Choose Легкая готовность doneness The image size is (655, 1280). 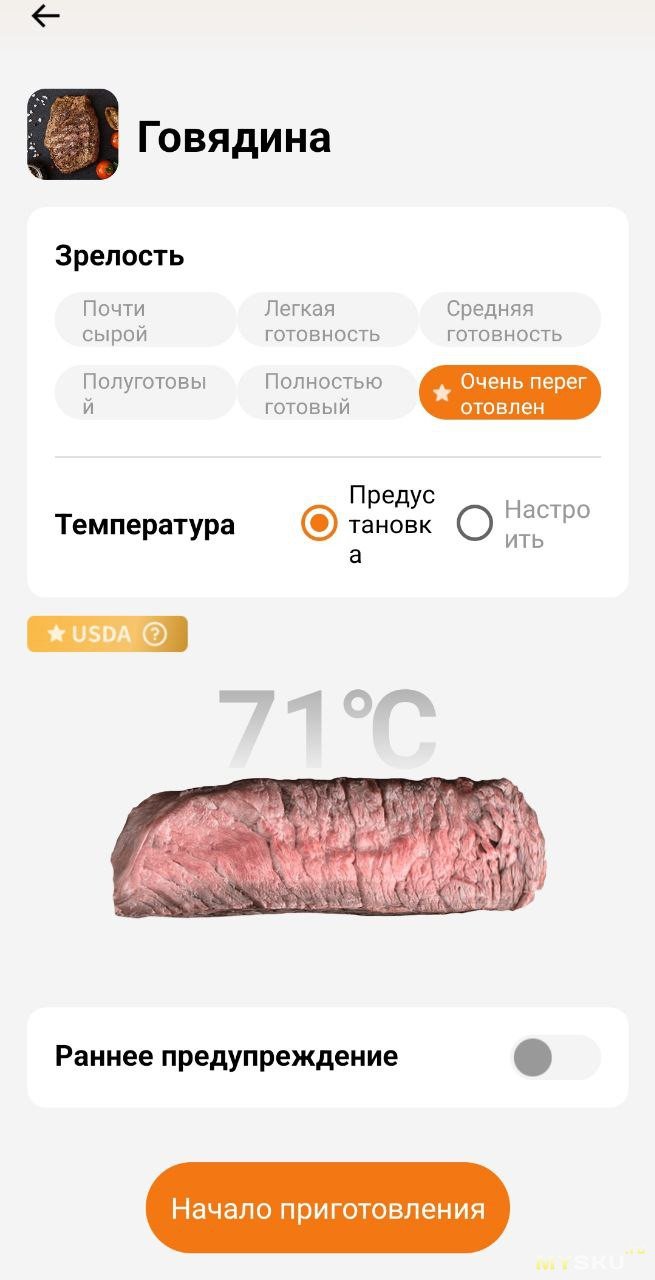point(327,321)
